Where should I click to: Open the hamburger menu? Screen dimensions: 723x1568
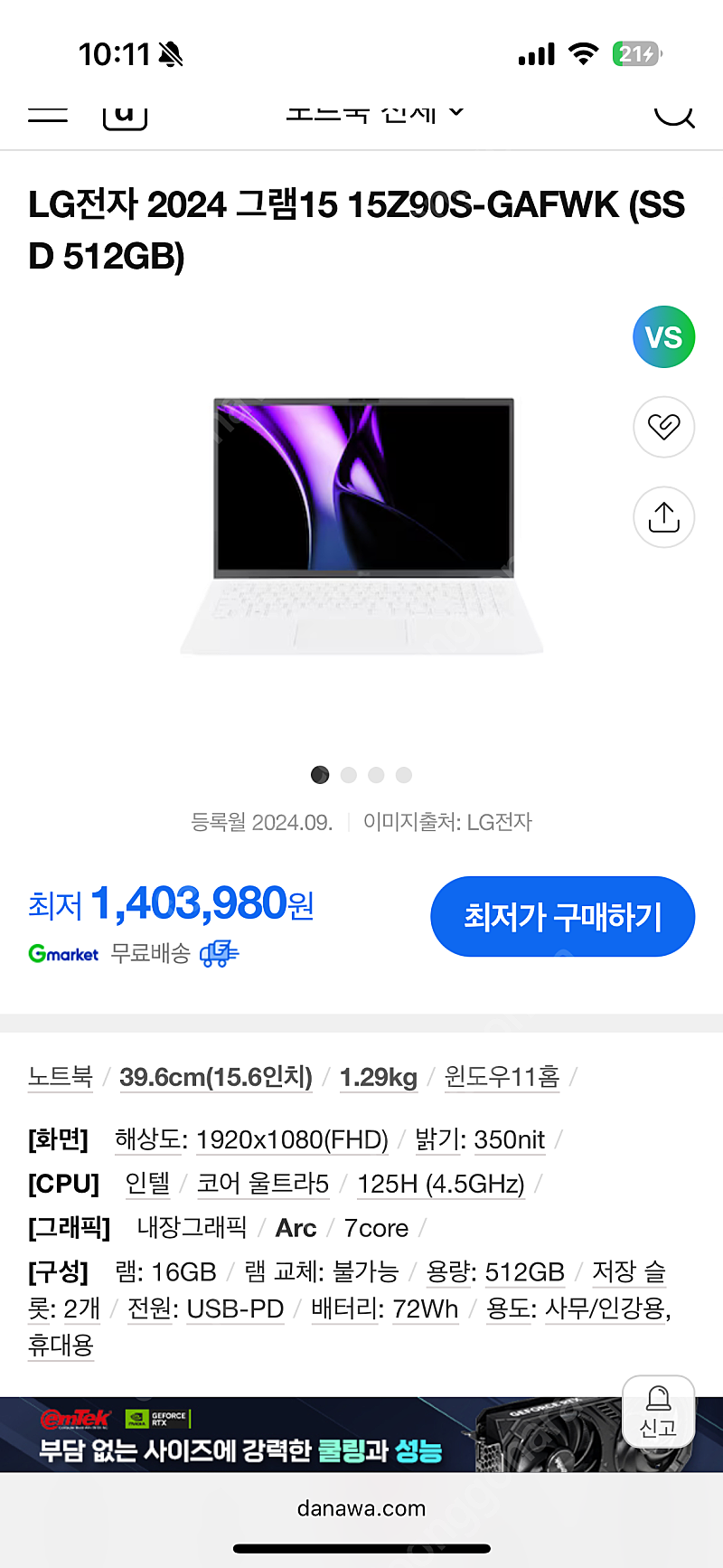click(x=47, y=114)
